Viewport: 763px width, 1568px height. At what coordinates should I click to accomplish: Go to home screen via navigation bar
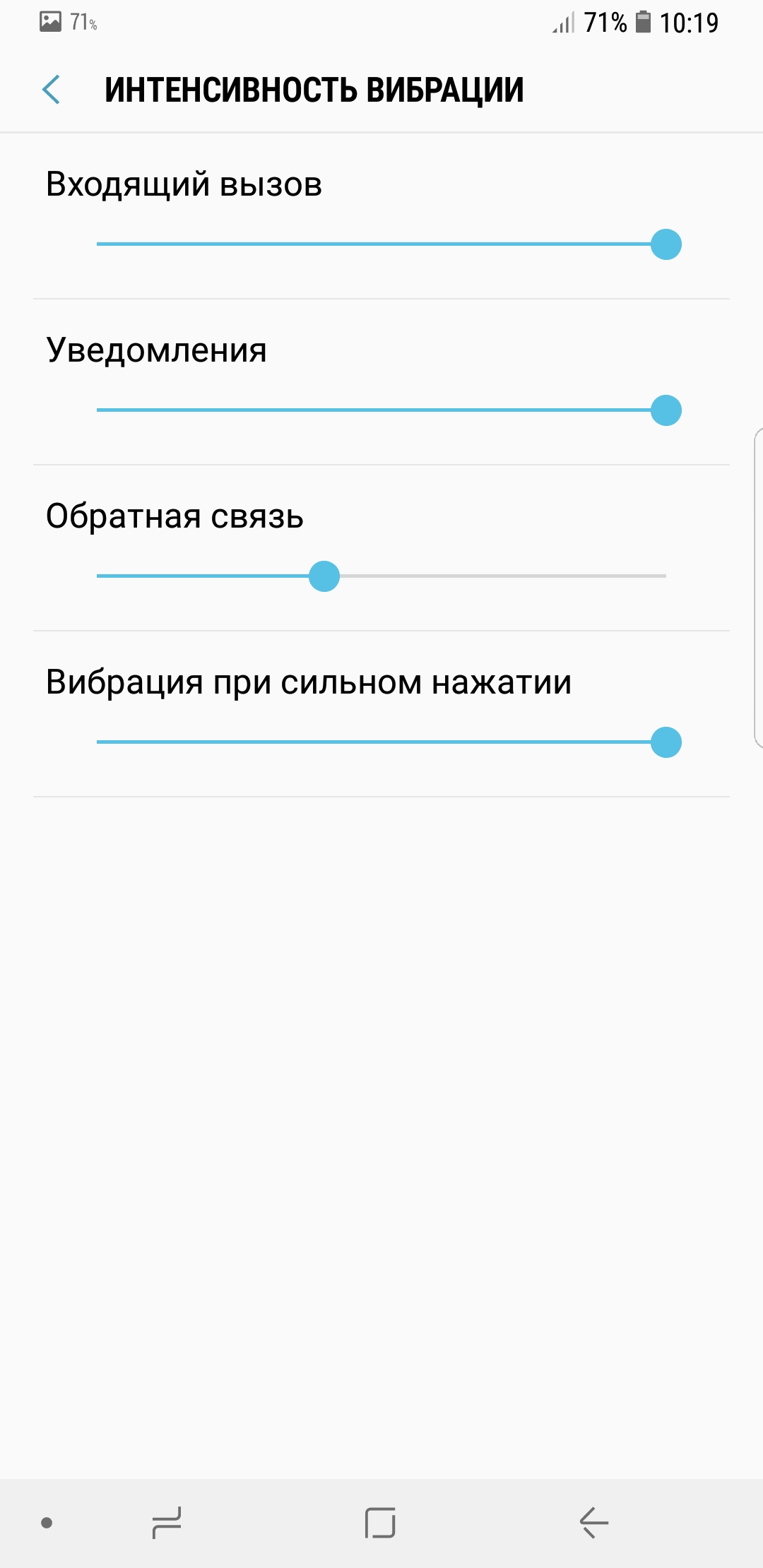380,1523
